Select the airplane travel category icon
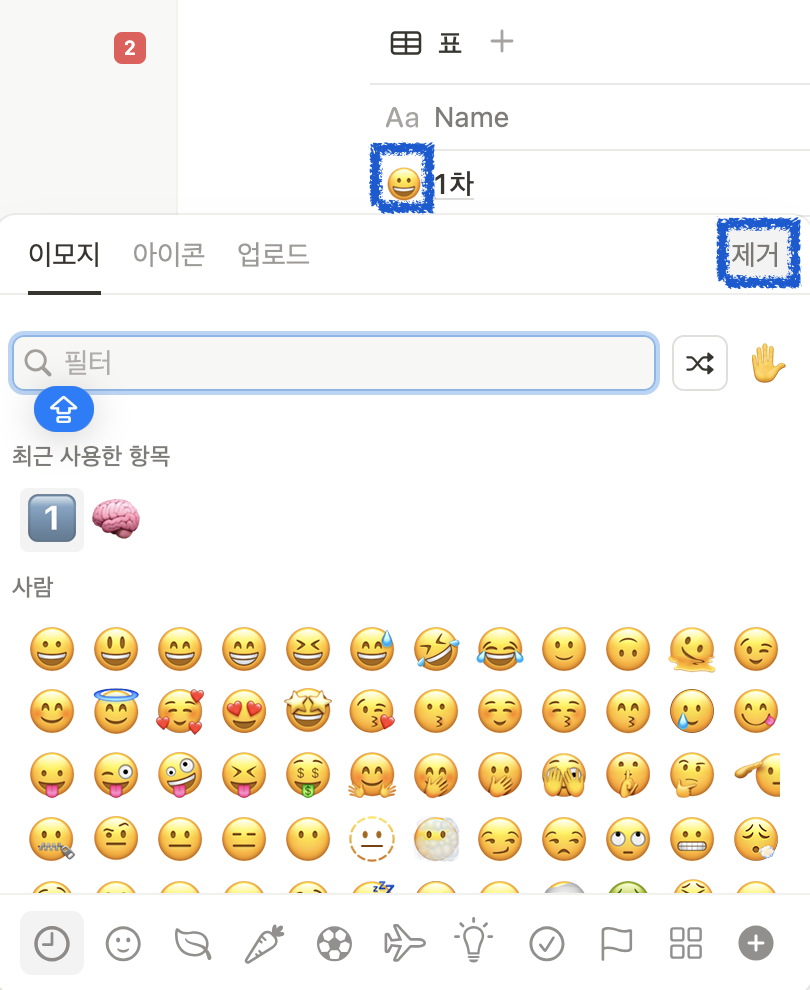The width and height of the screenshot is (810, 990). point(405,942)
